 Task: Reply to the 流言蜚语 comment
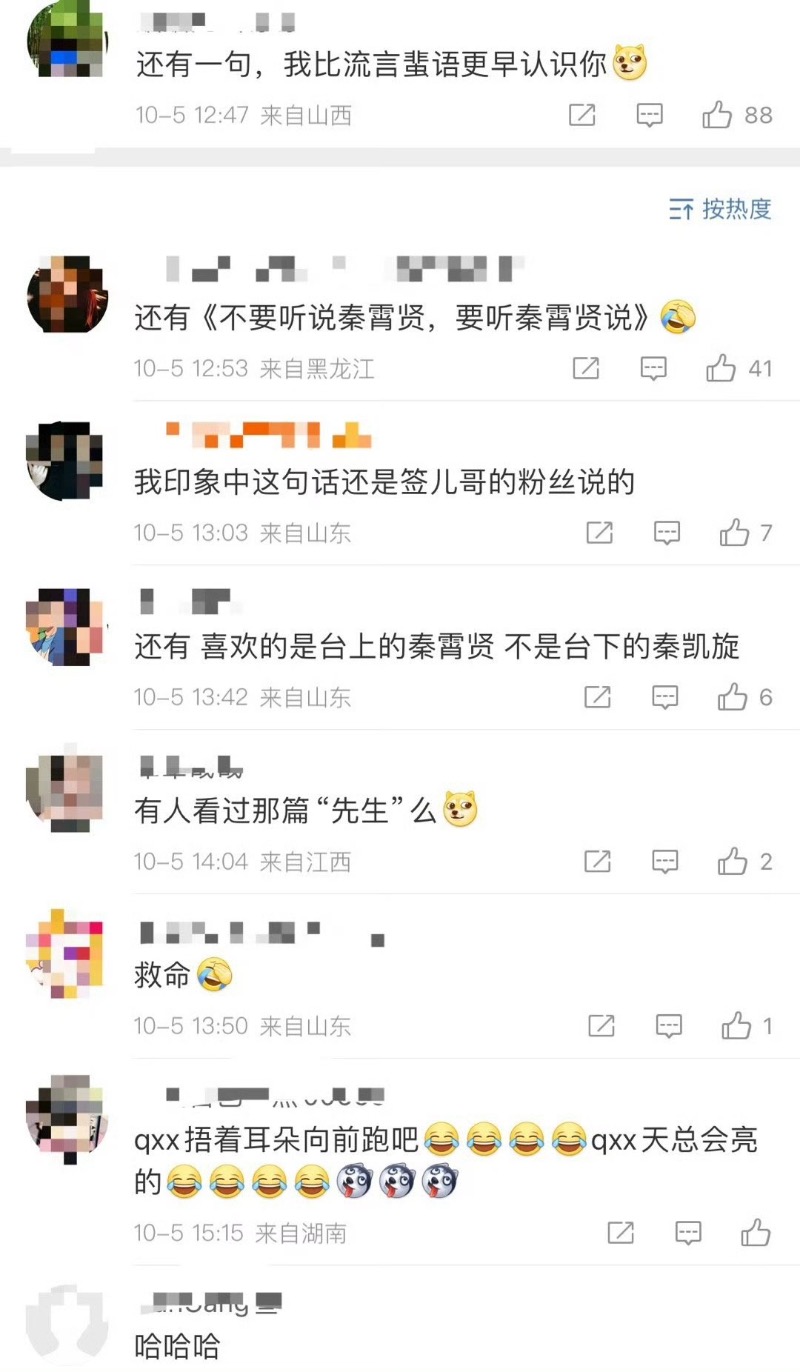click(x=650, y=115)
